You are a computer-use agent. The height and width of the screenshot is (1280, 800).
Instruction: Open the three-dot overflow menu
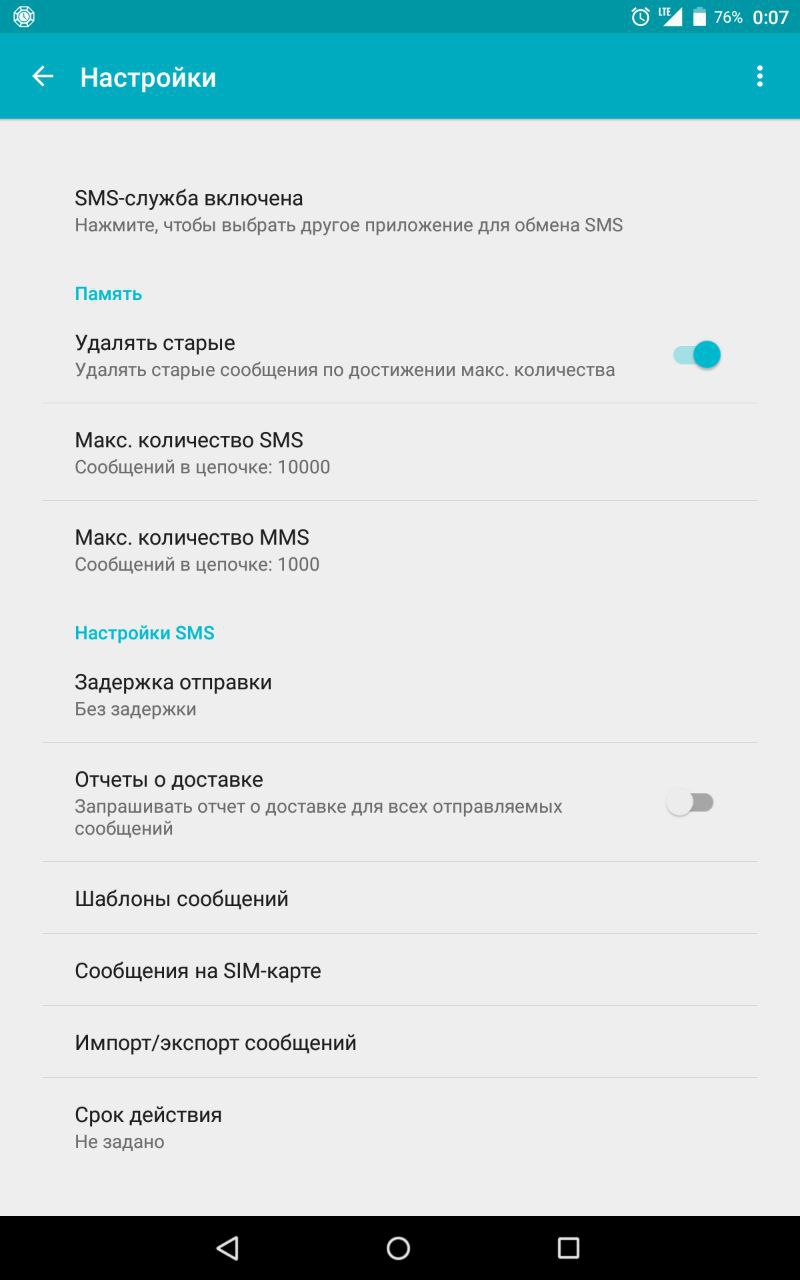tap(760, 77)
